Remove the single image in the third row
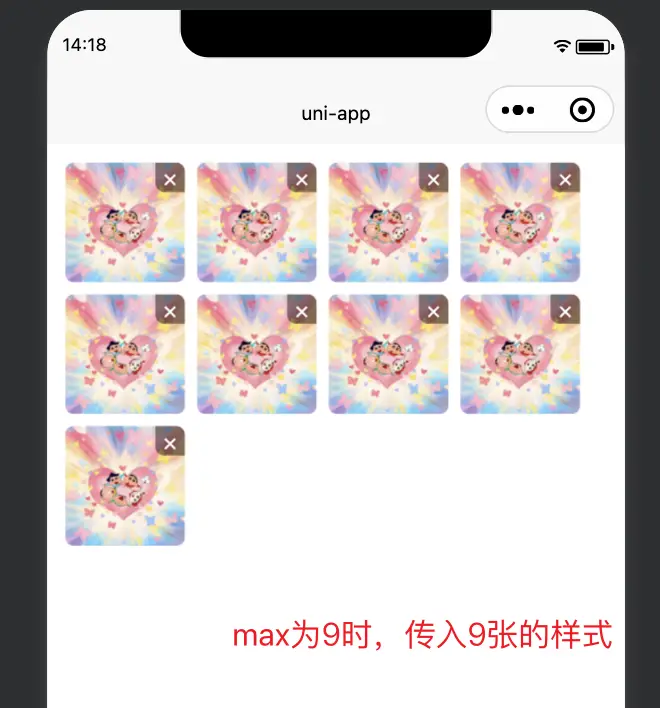Image resolution: width=660 pixels, height=708 pixels. [x=170, y=443]
